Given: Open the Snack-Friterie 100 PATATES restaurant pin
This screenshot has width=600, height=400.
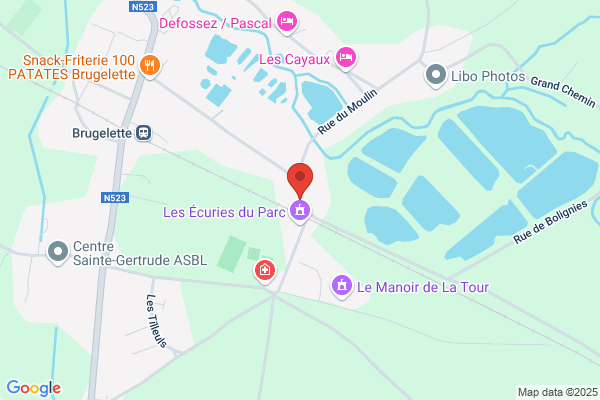Looking at the screenshot, I should pos(150,66).
